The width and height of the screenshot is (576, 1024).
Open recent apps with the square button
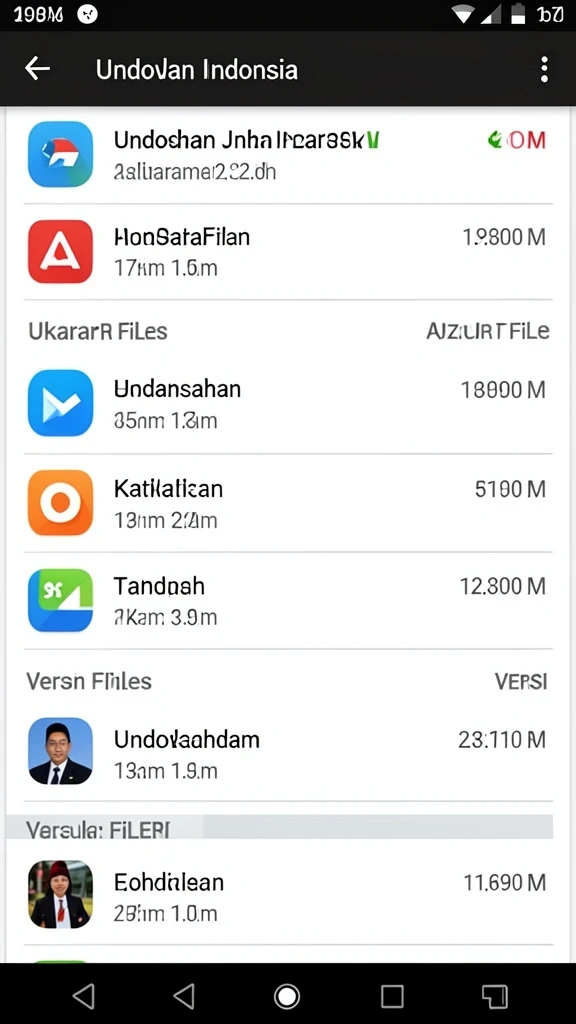(x=392, y=996)
